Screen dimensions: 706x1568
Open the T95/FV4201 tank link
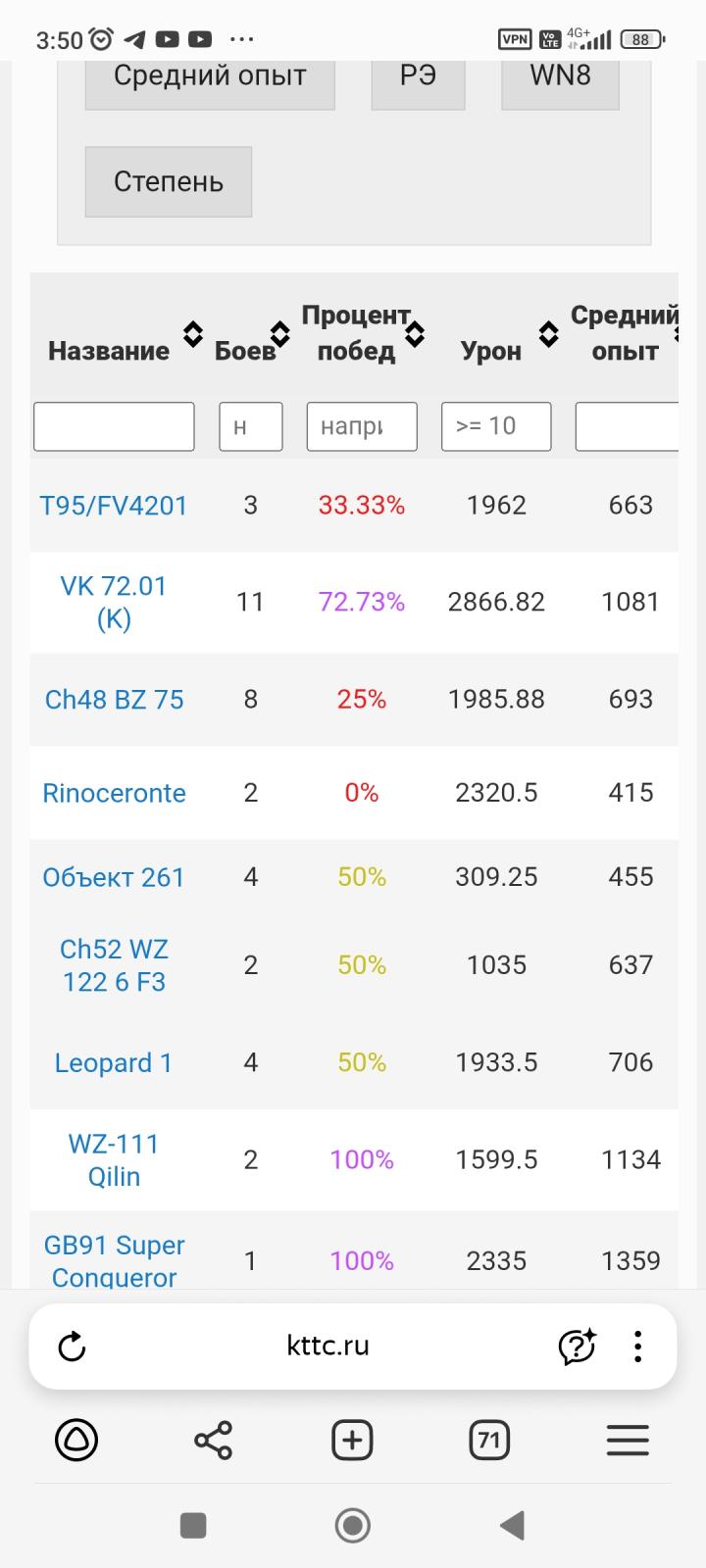pos(114,506)
